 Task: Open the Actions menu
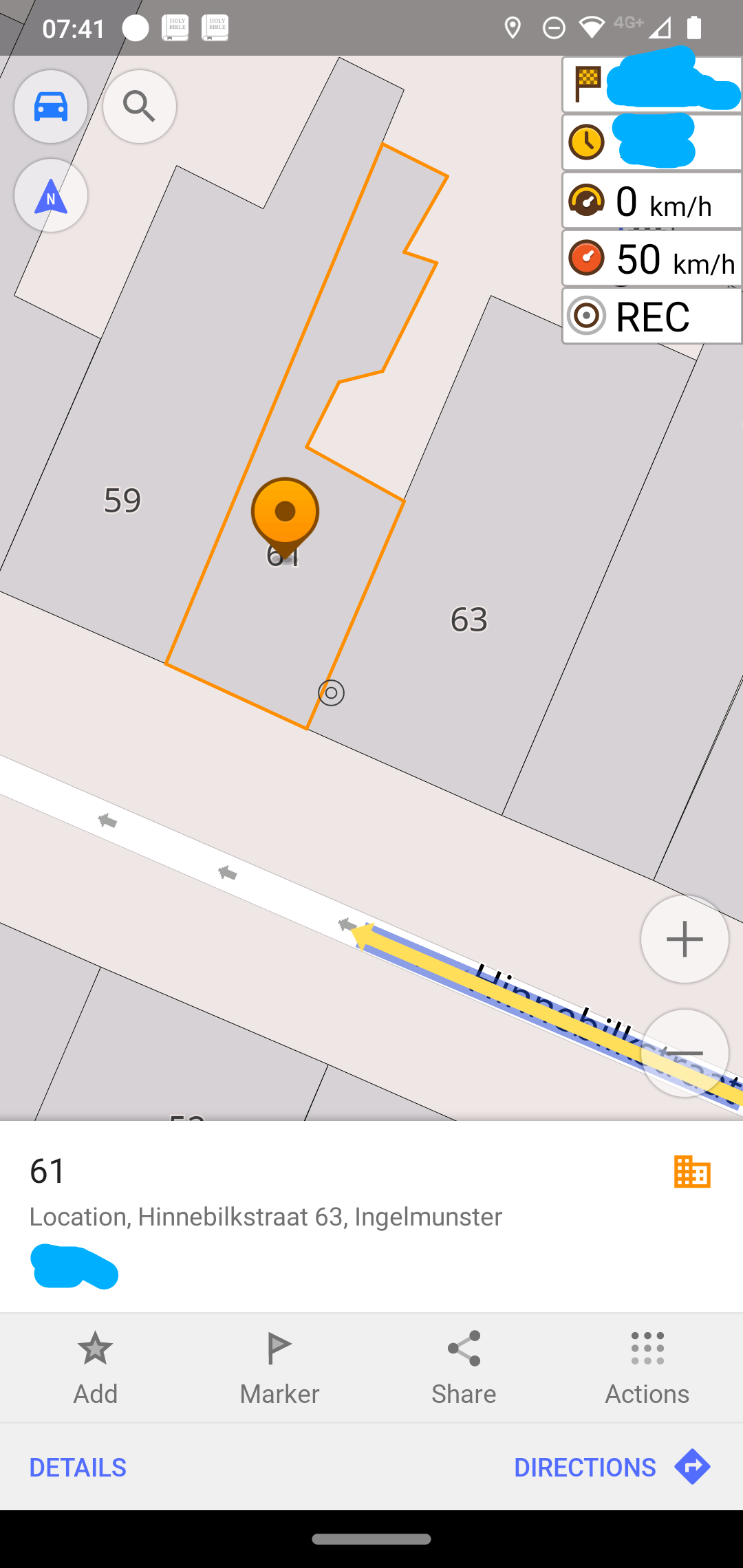point(647,1367)
